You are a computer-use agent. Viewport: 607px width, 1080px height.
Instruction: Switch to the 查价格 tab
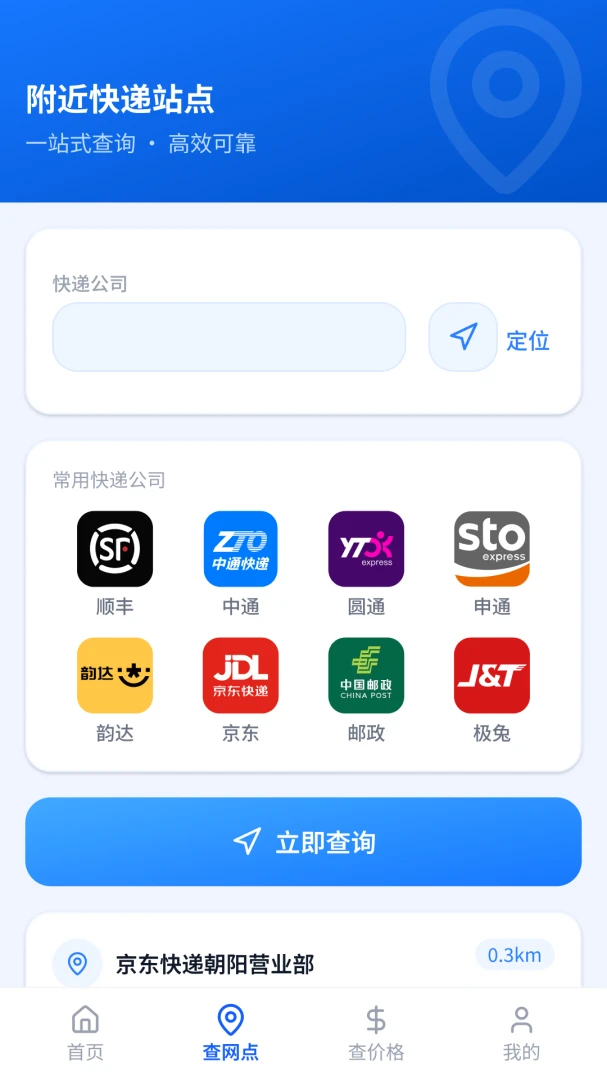pyautogui.click(x=376, y=1033)
